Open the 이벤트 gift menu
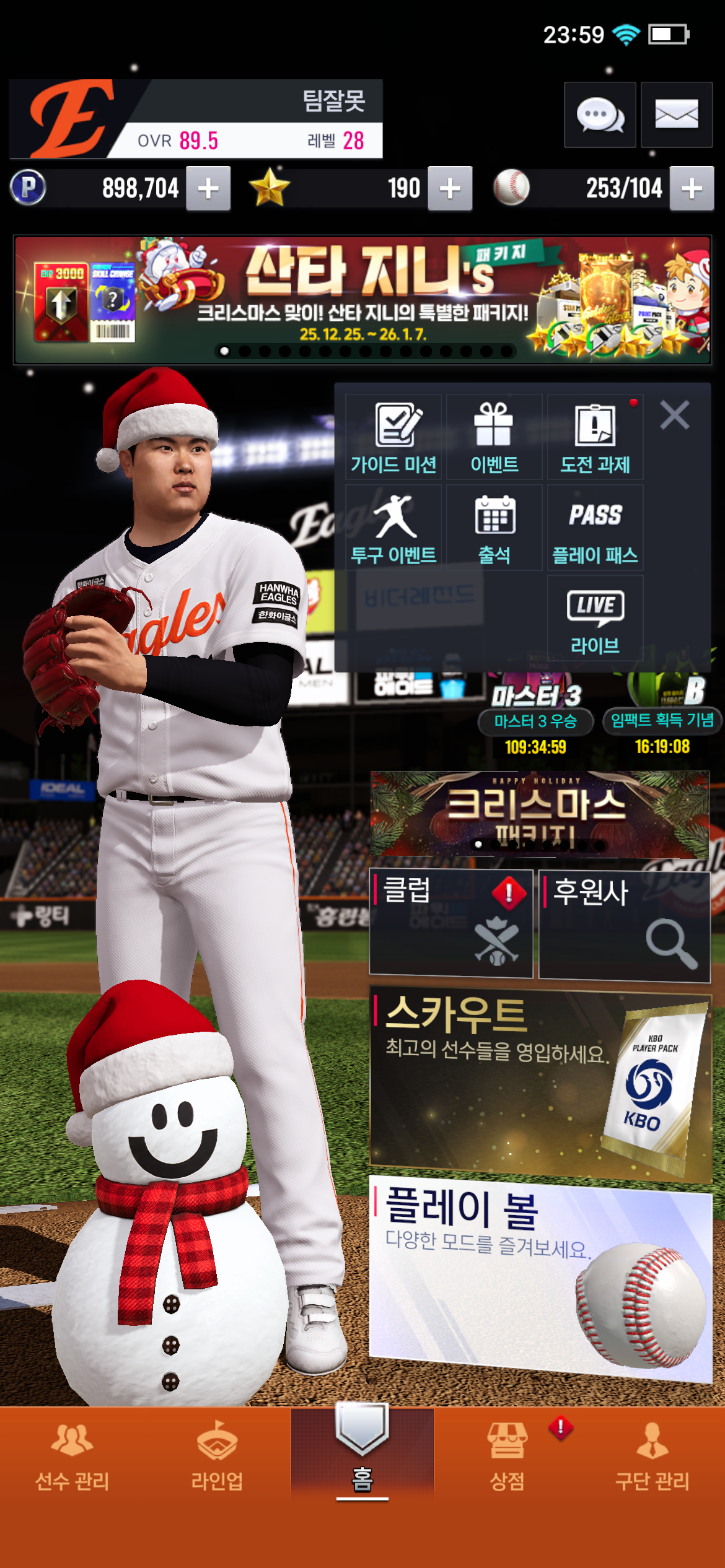This screenshot has height=1568, width=725. coord(494,437)
